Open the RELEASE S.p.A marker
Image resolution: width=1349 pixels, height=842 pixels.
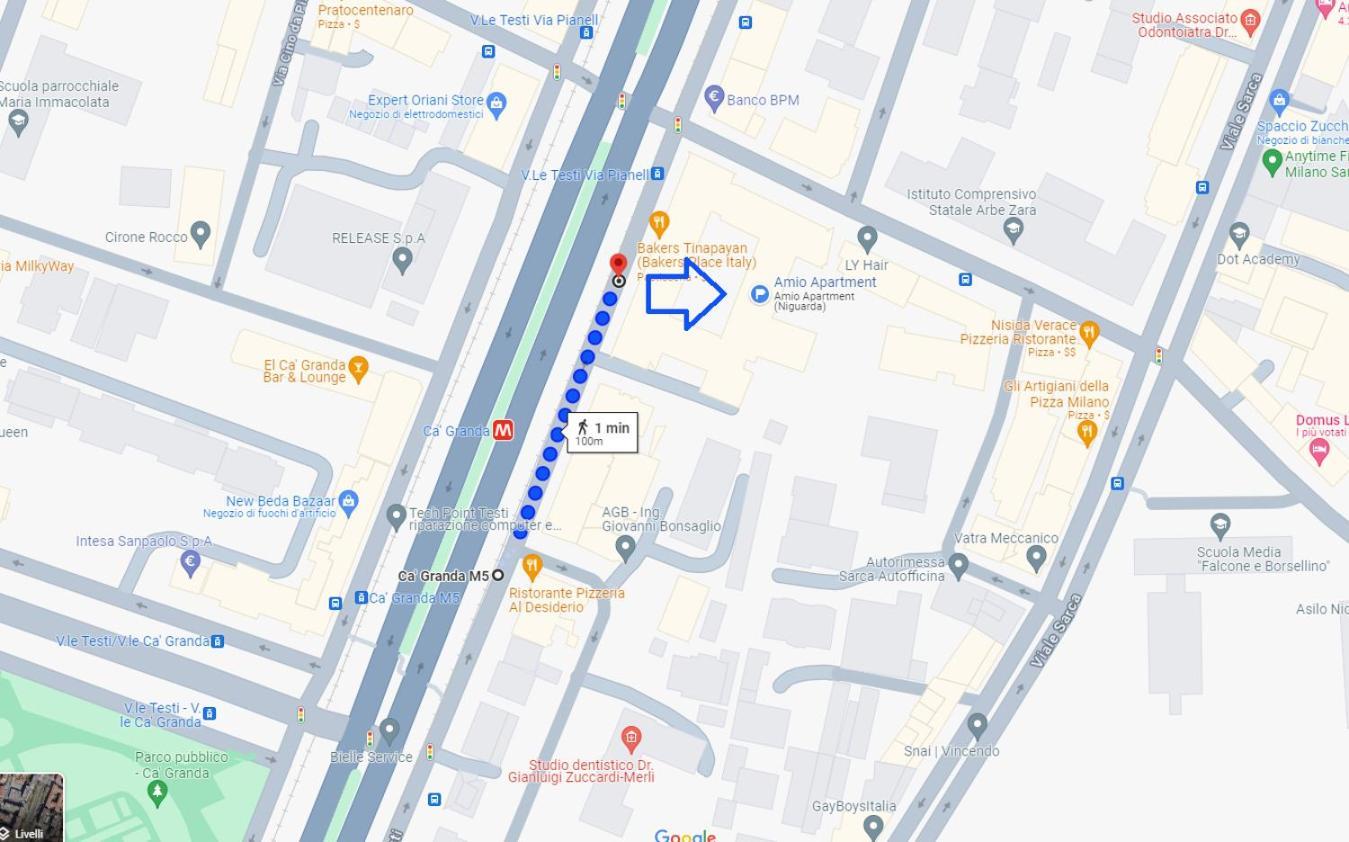(x=402, y=260)
